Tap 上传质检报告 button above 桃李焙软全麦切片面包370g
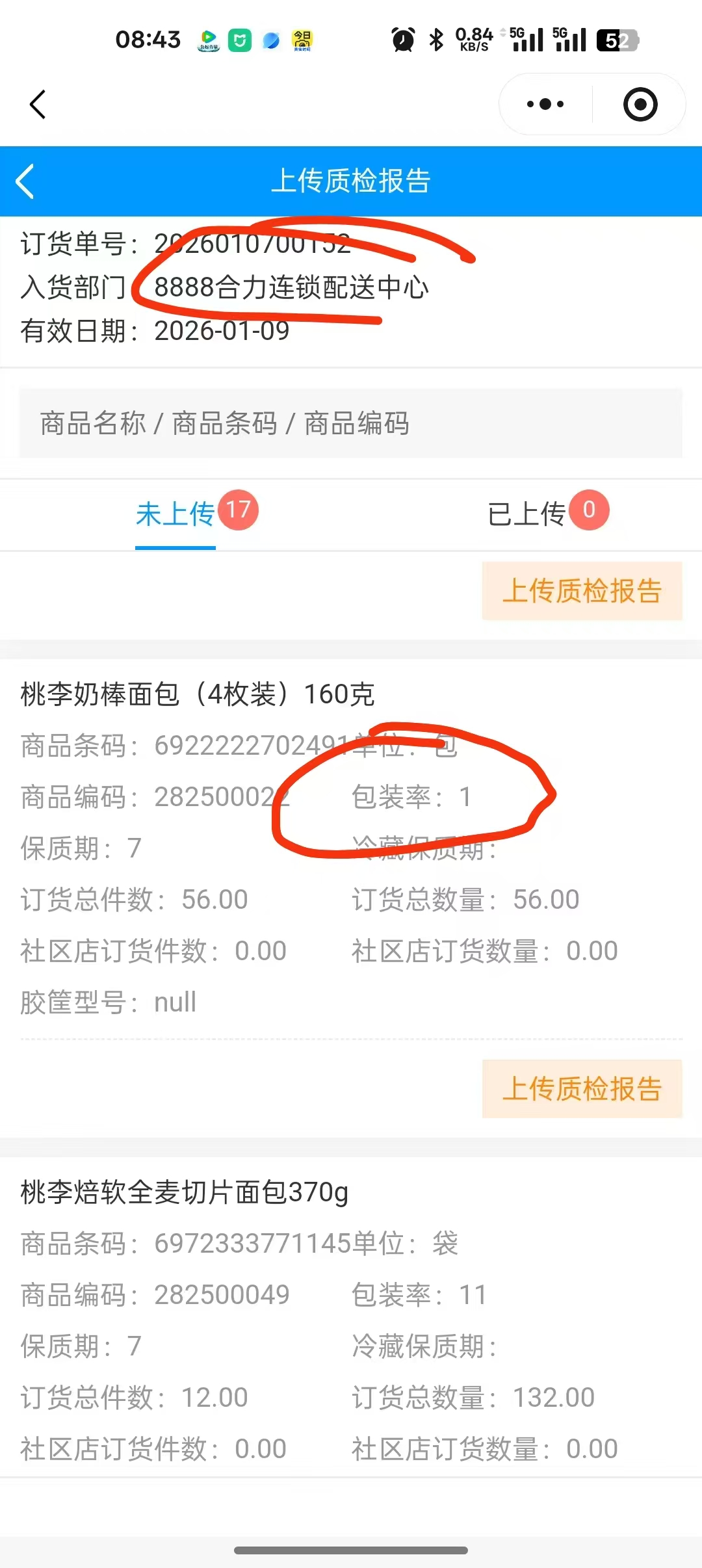 pyautogui.click(x=582, y=1089)
